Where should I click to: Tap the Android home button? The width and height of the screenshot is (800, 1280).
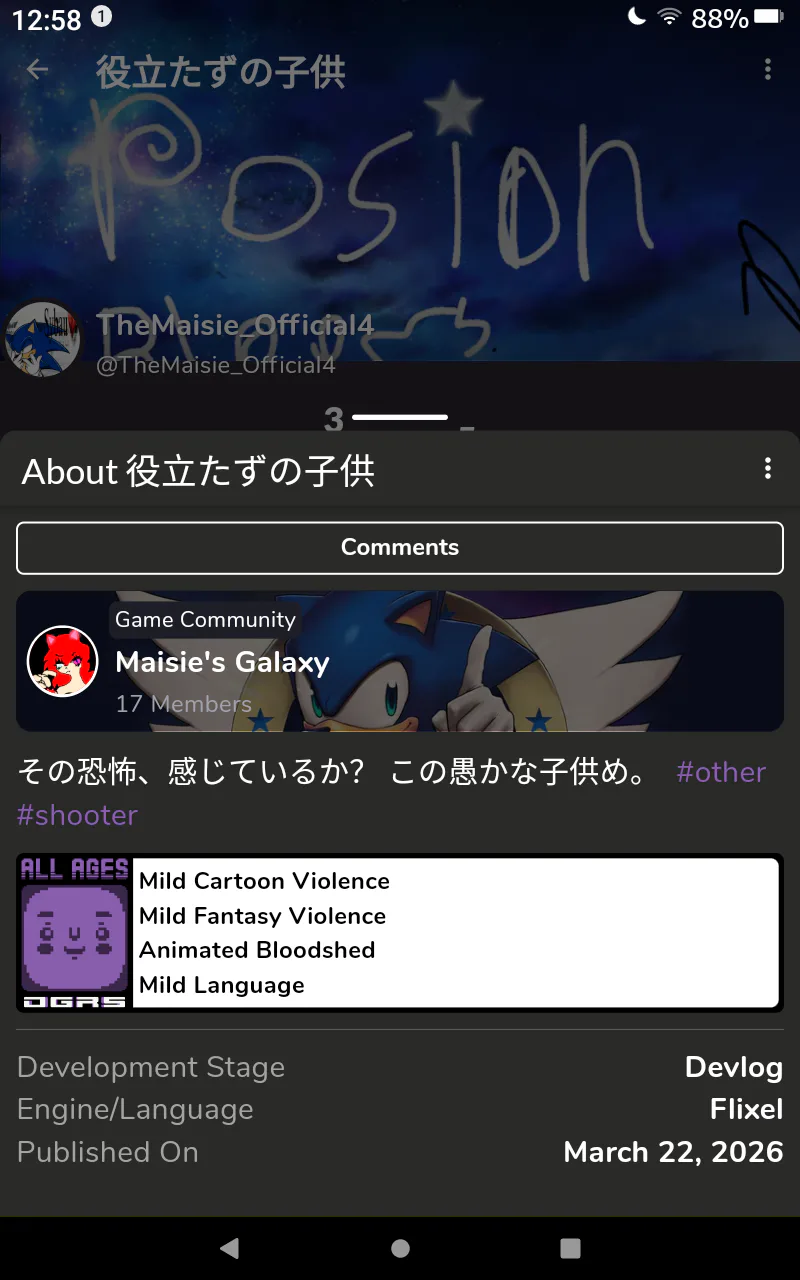(400, 1248)
